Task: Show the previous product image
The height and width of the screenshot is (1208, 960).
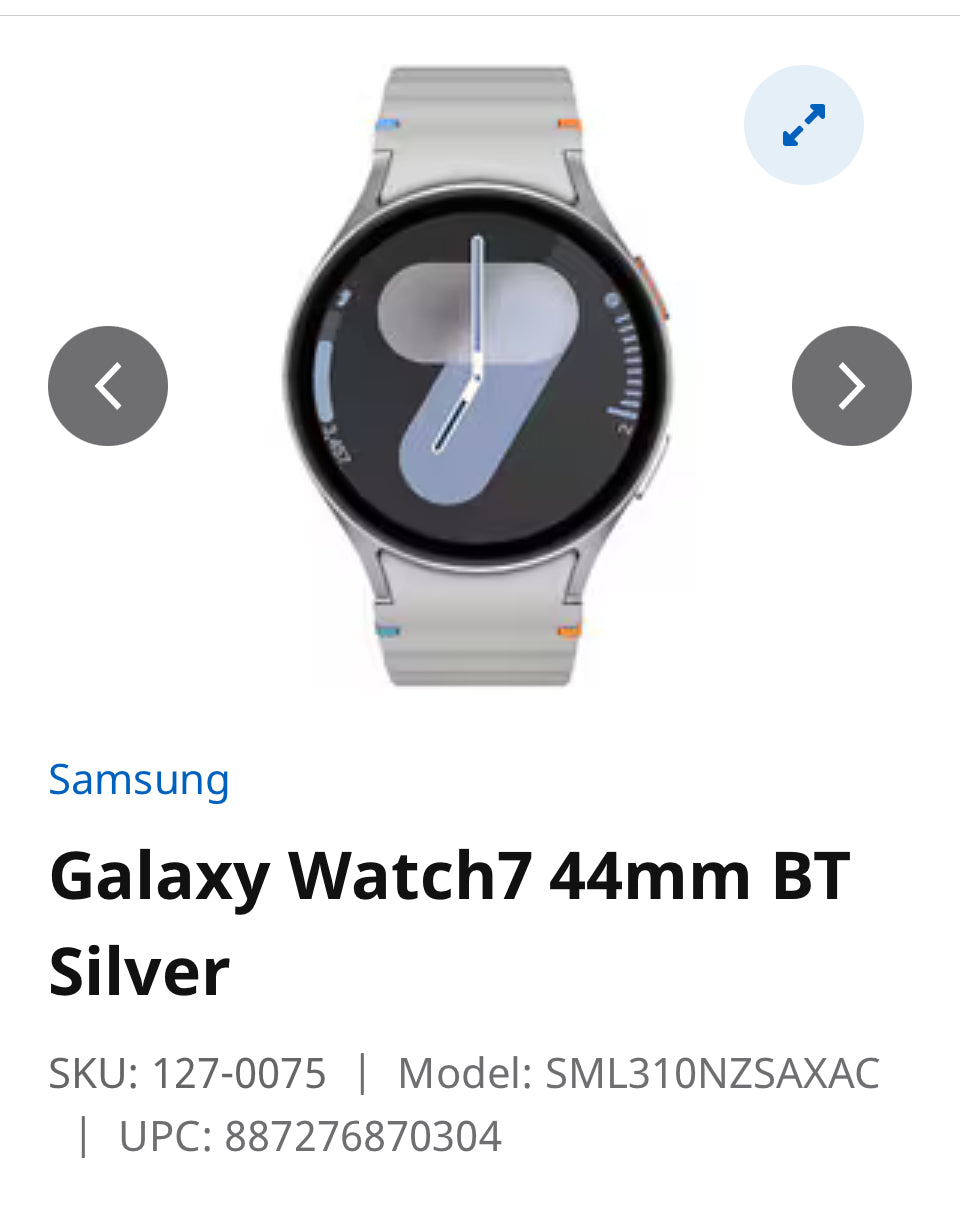Action: tap(108, 386)
